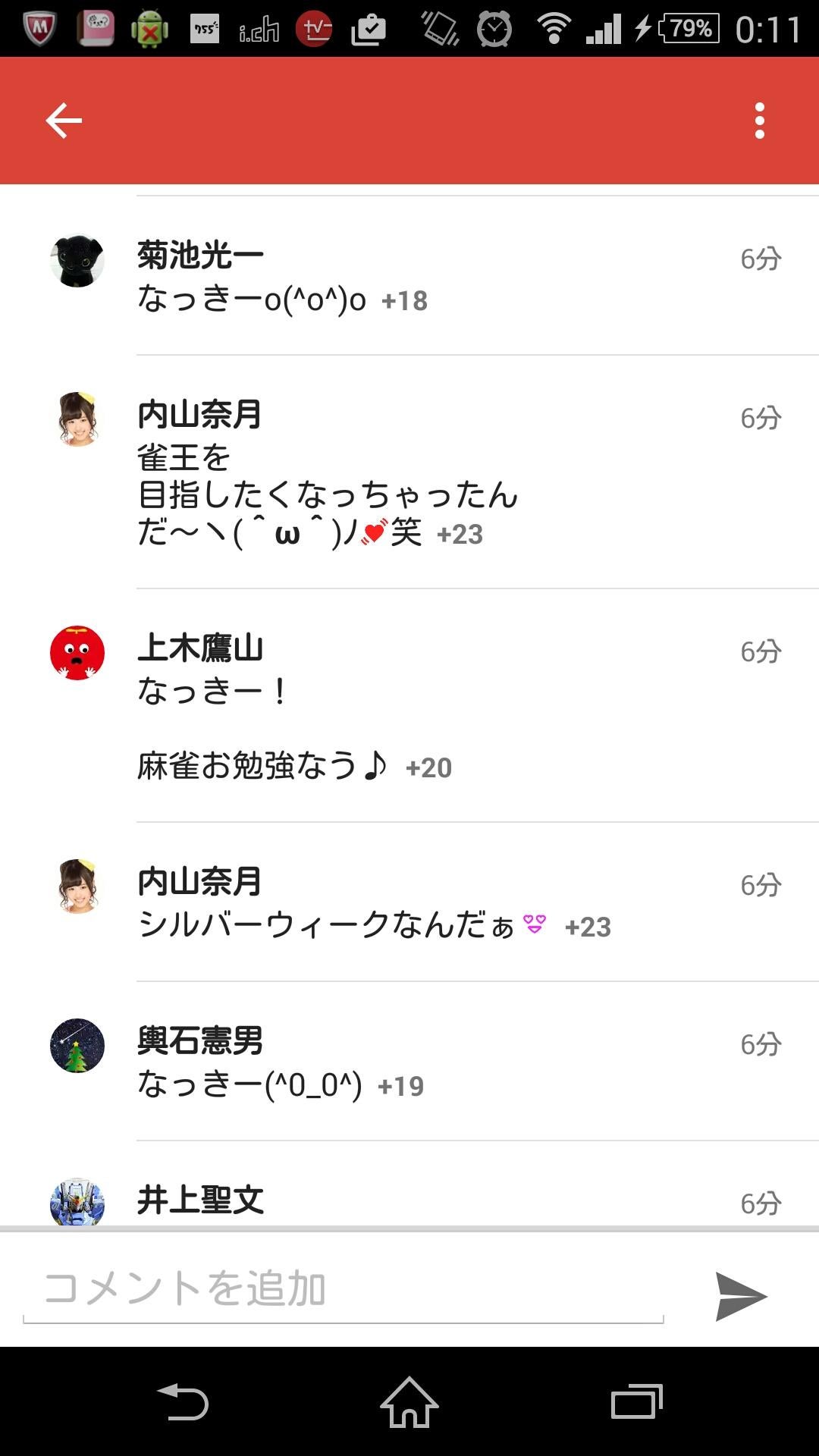
Task: Tap the +18 count on 菊池光一's comment
Action: click(x=404, y=301)
